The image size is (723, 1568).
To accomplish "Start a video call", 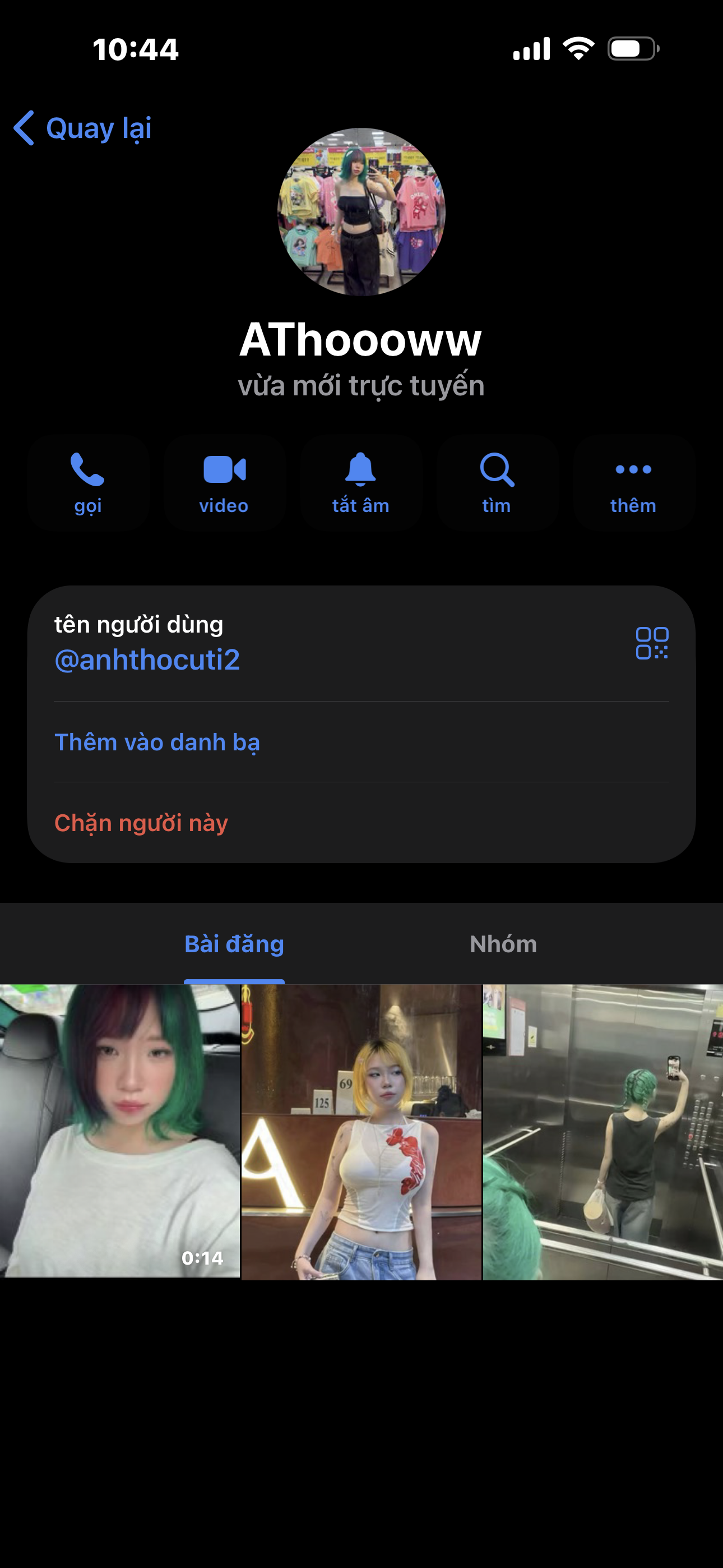I will (225, 483).
